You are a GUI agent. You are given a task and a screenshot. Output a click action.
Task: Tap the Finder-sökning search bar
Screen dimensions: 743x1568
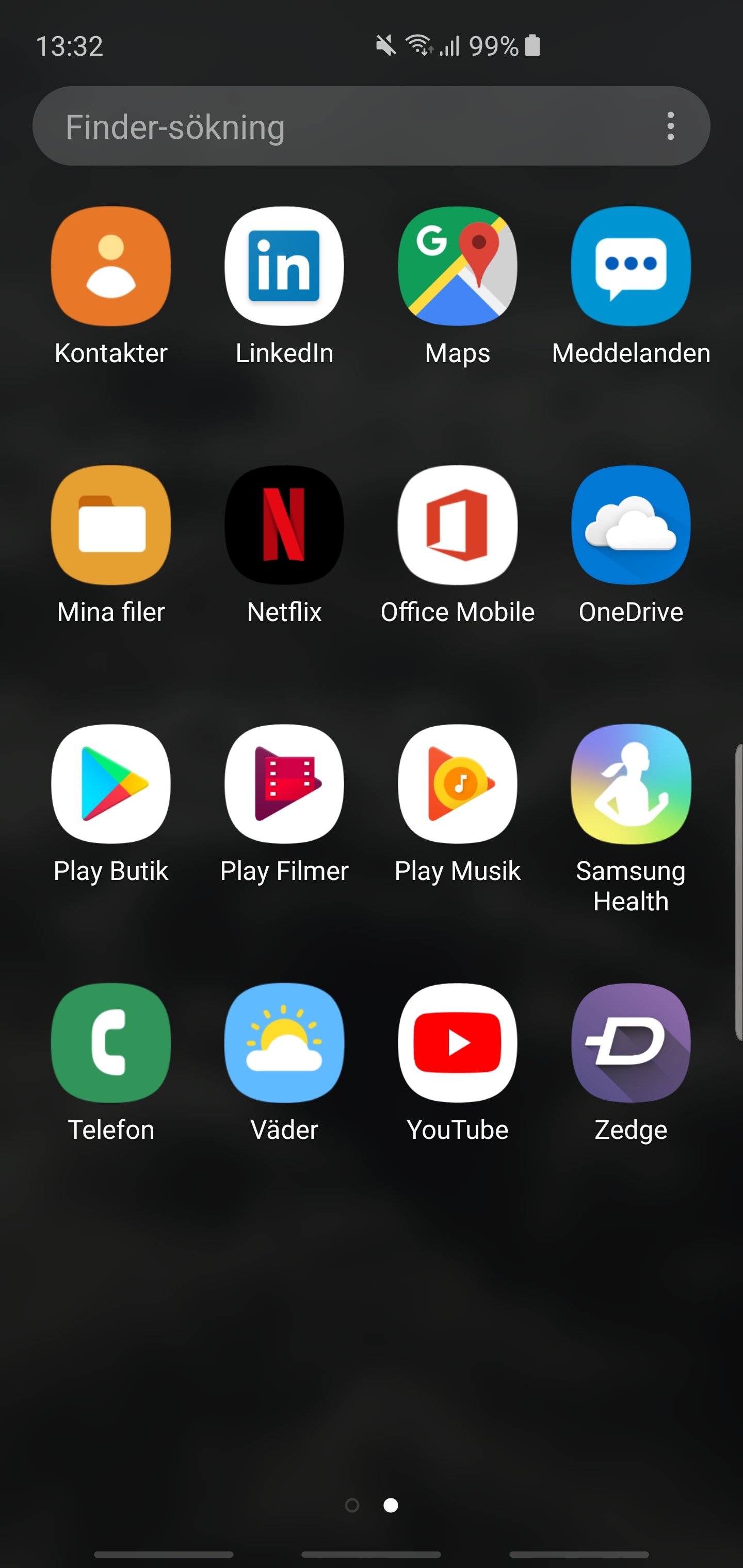pyautogui.click(x=371, y=126)
